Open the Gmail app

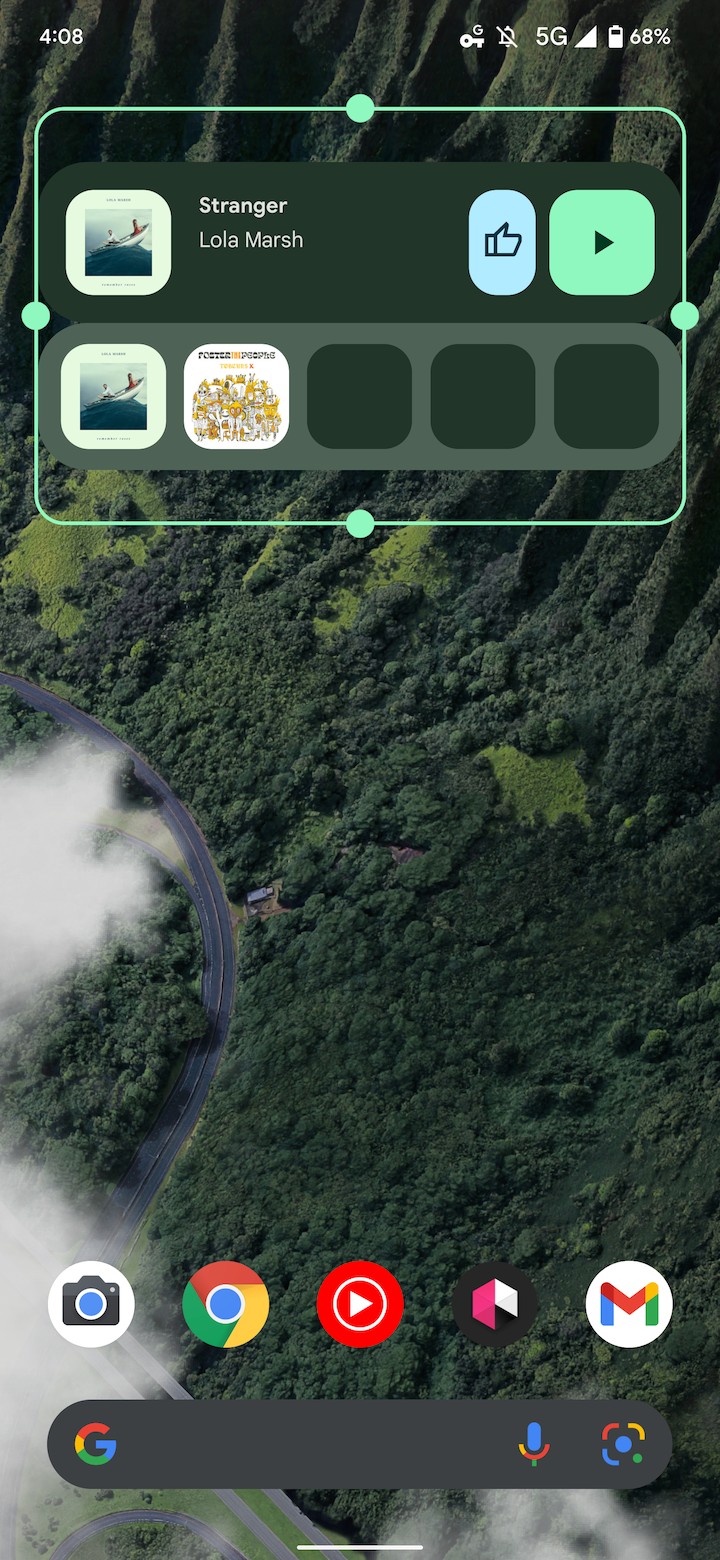pos(629,1304)
